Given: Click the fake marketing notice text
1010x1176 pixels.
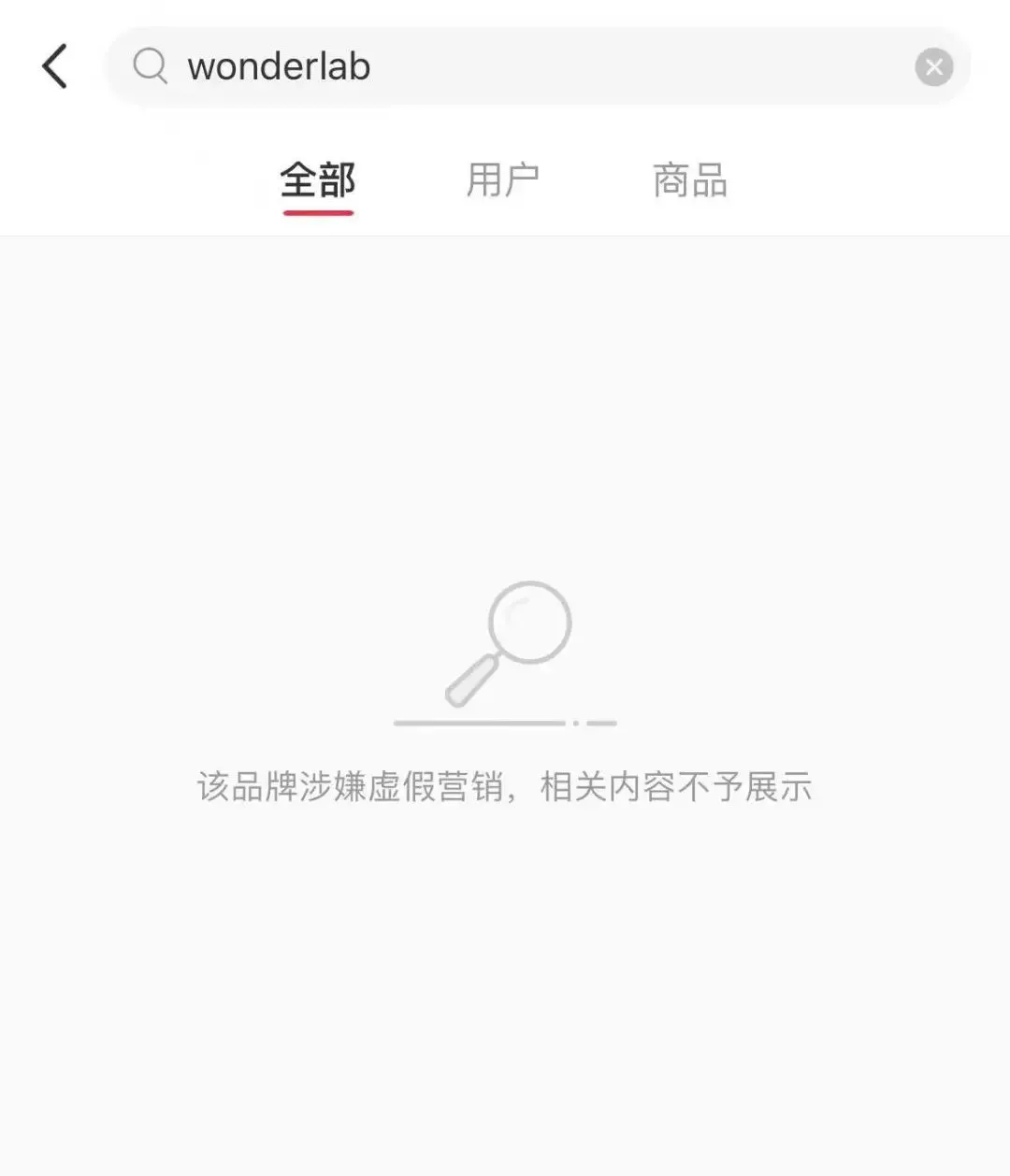Looking at the screenshot, I should [504, 786].
